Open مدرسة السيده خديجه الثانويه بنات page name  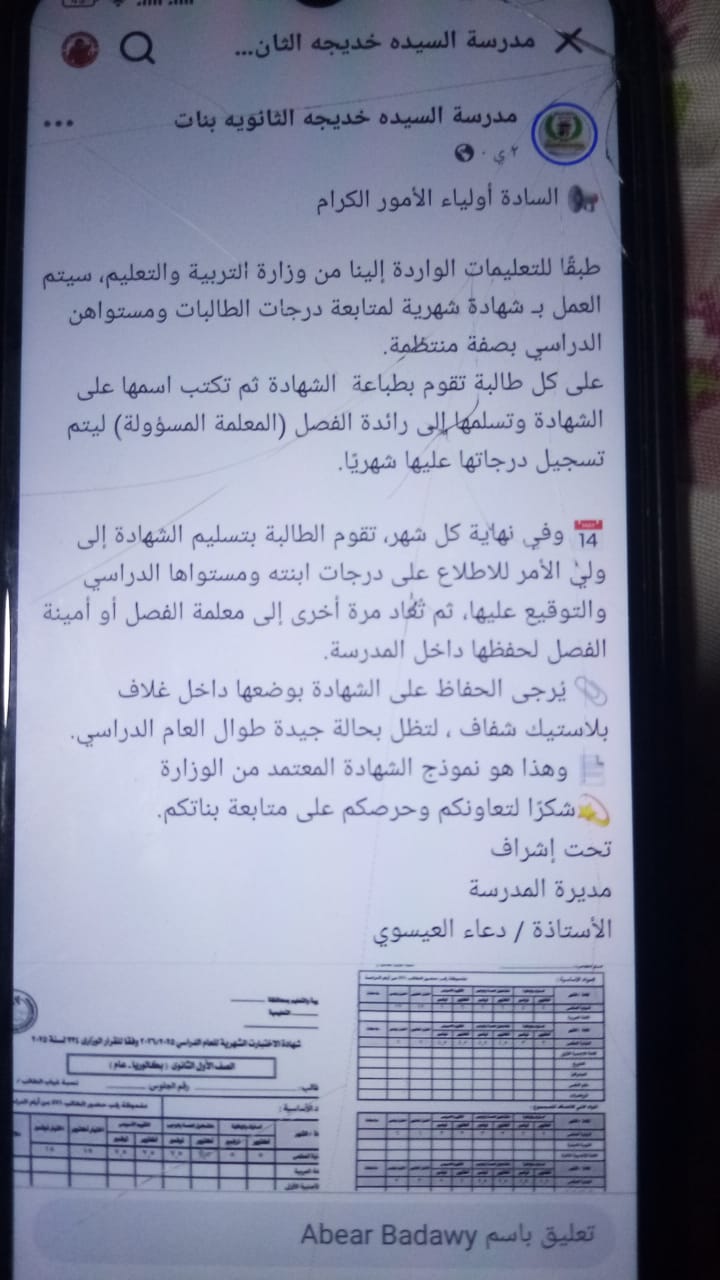coord(345,119)
